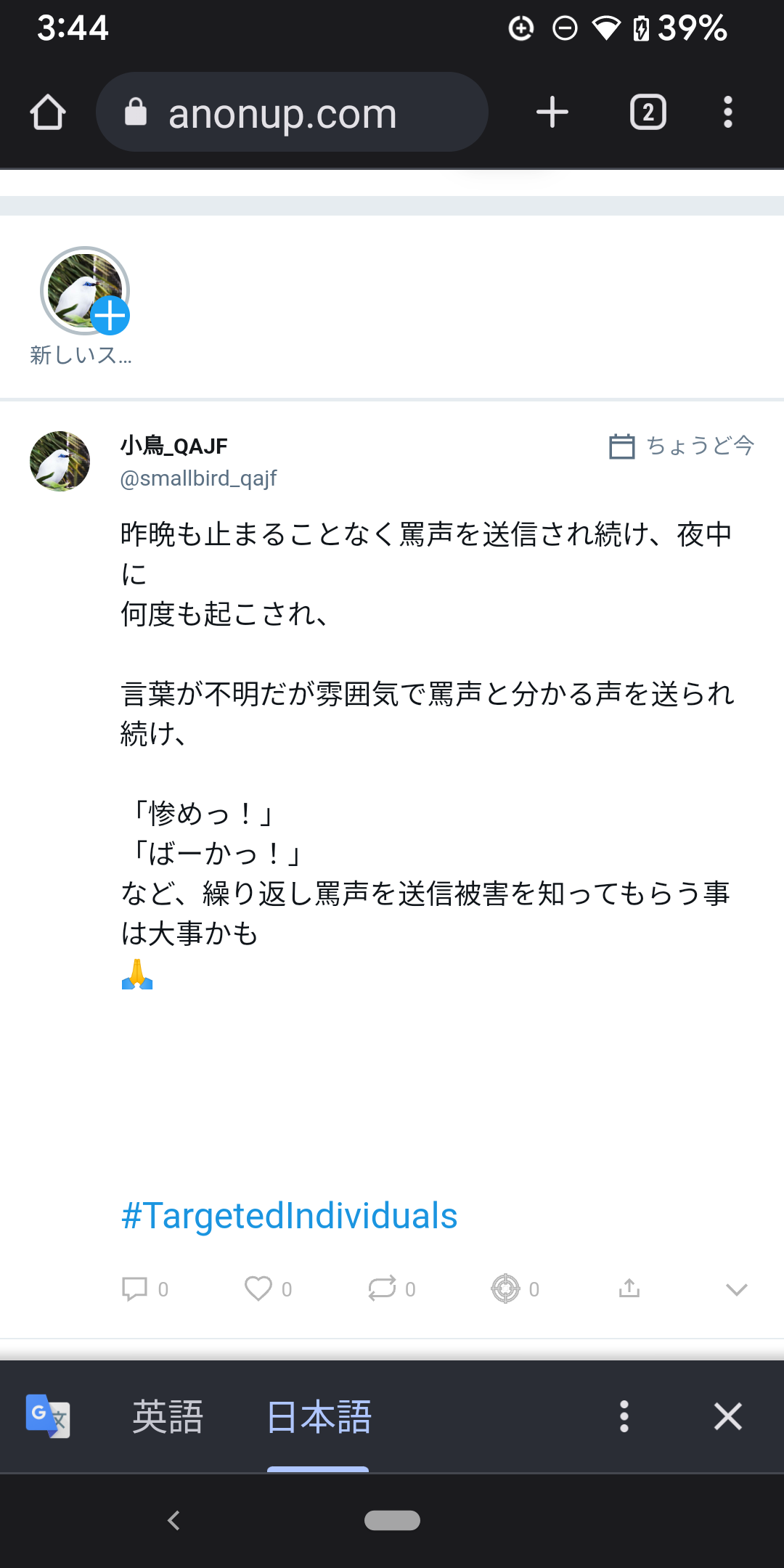This screenshot has height=1568, width=784.
Task: Open the @smallbird_qajf profile link
Action: [198, 478]
